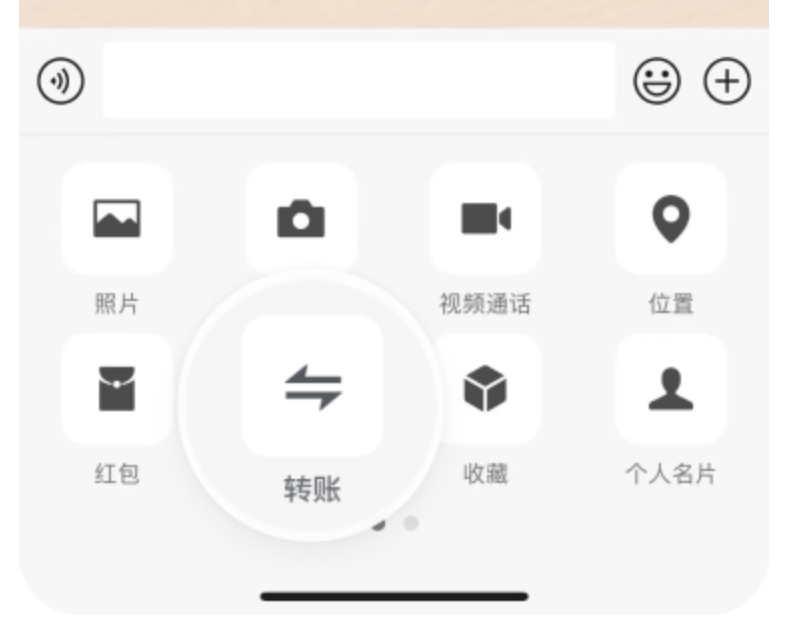Open the emoji sticker panel

tap(656, 81)
